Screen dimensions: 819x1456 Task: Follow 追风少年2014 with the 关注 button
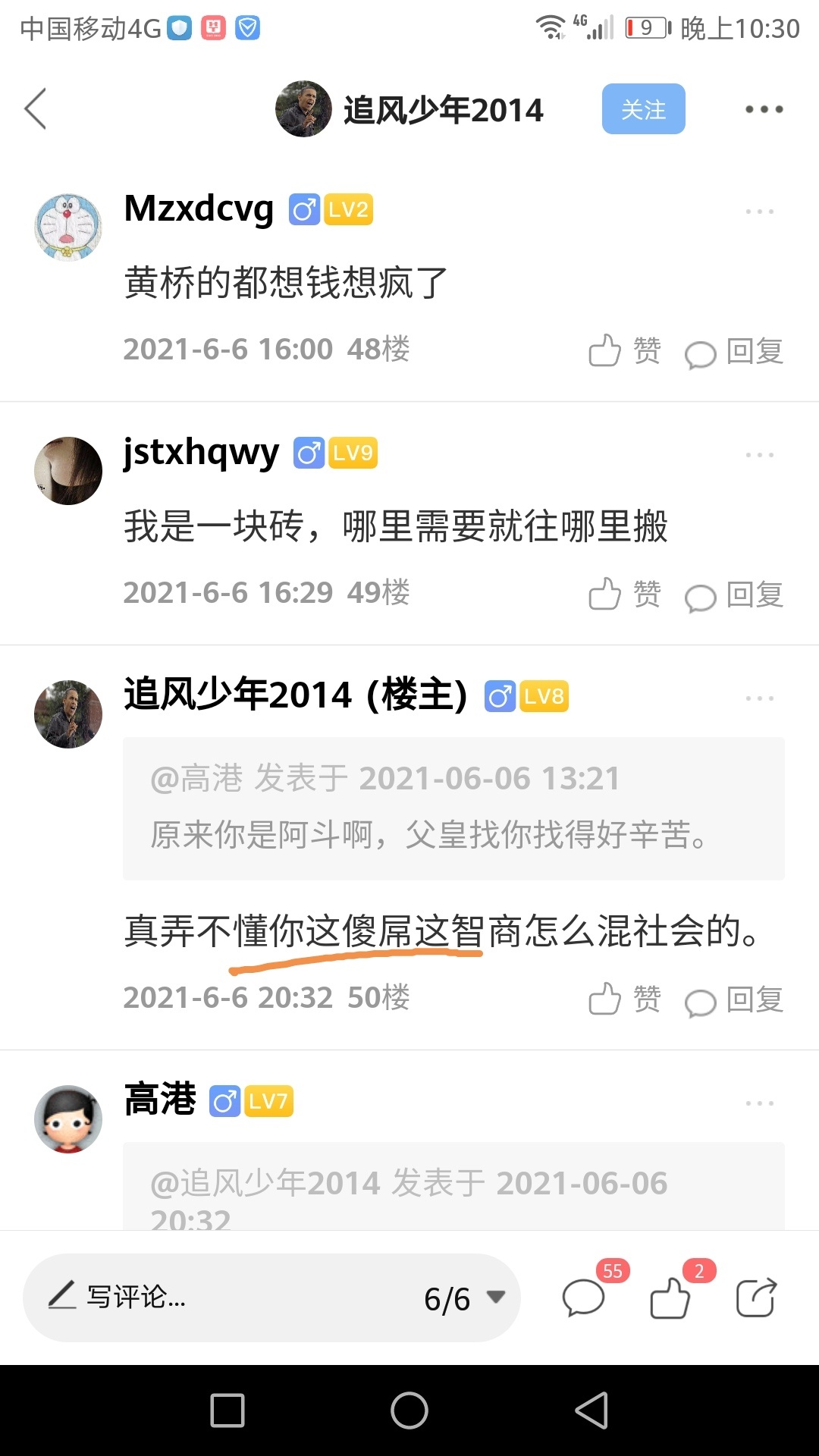[643, 109]
